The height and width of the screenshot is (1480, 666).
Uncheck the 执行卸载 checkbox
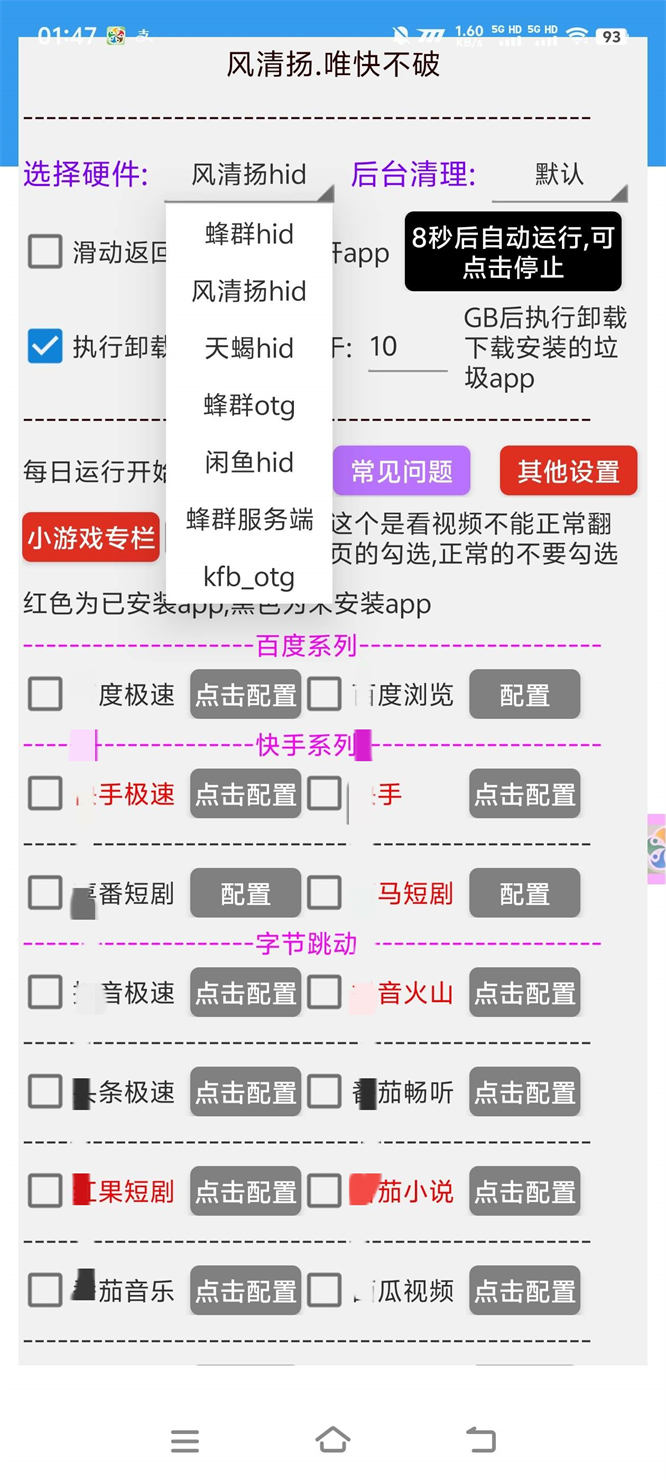(x=45, y=347)
